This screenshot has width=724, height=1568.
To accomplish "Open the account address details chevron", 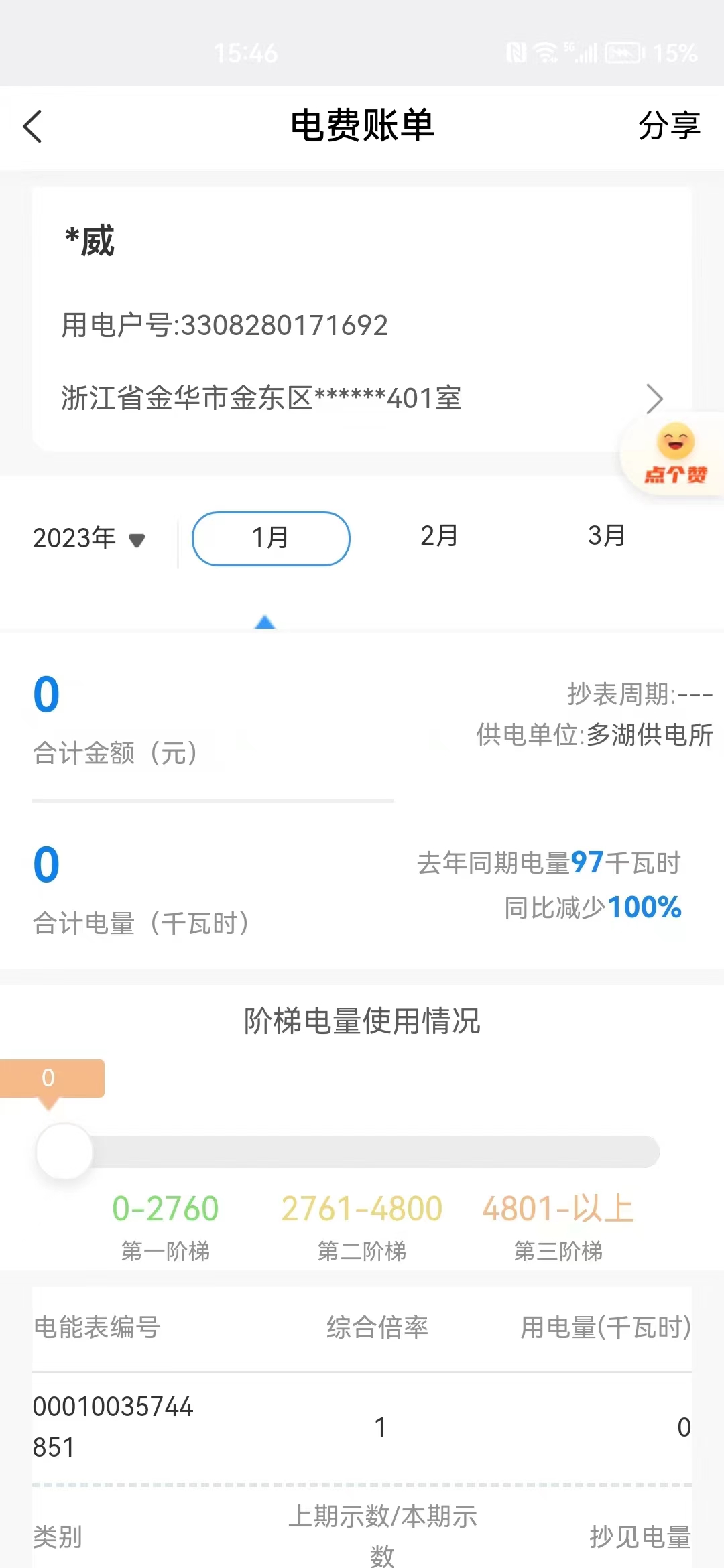I will pos(654,399).
